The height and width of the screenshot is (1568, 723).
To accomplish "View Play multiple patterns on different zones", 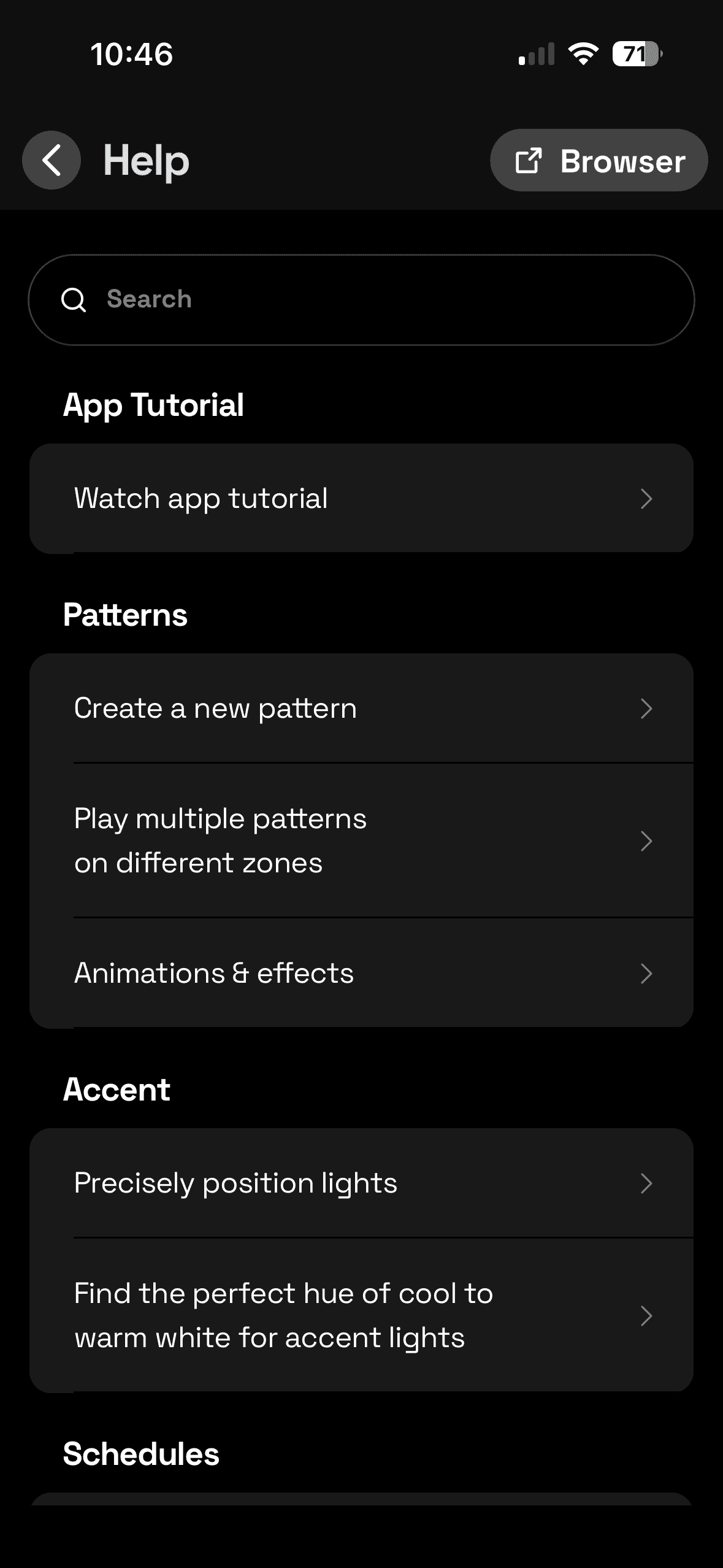I will click(x=361, y=840).
